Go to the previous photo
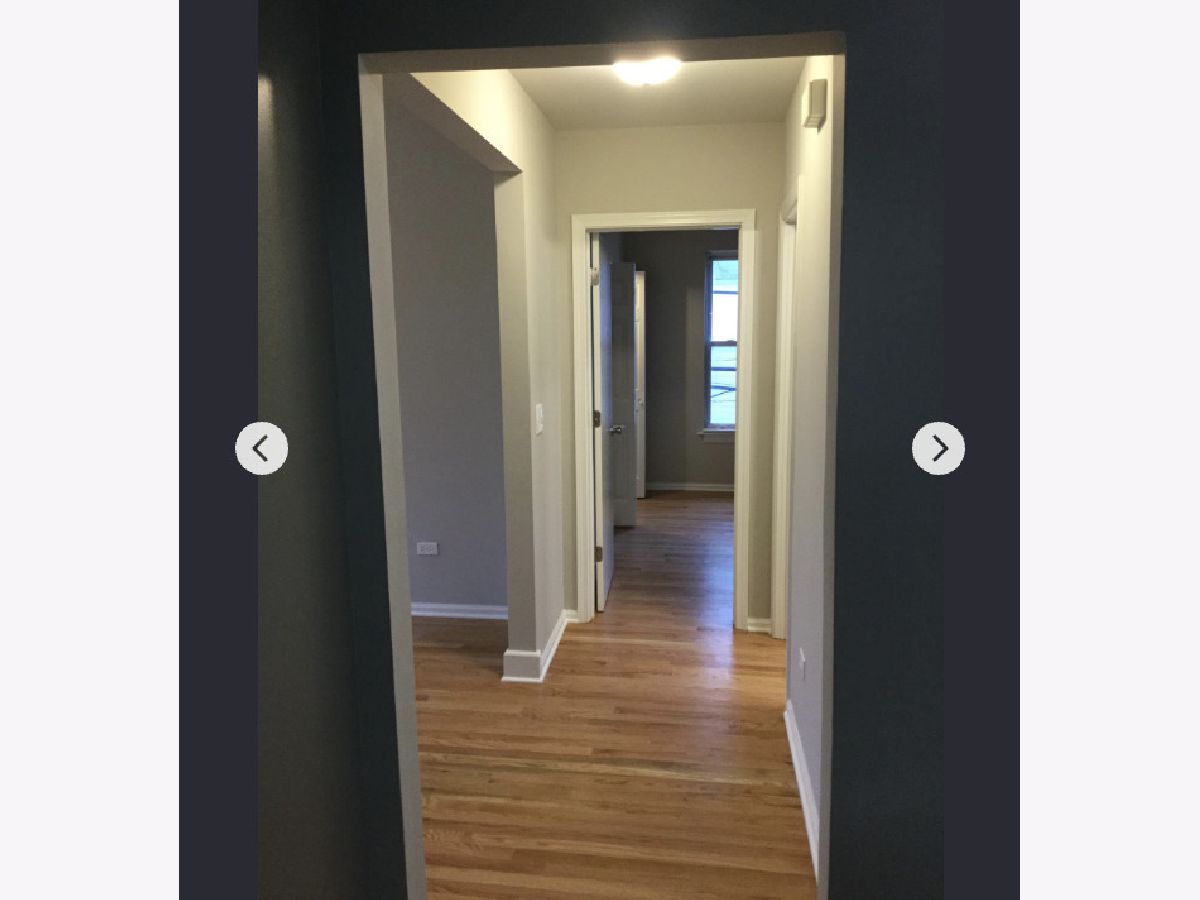1200x900 pixels. tap(261, 448)
